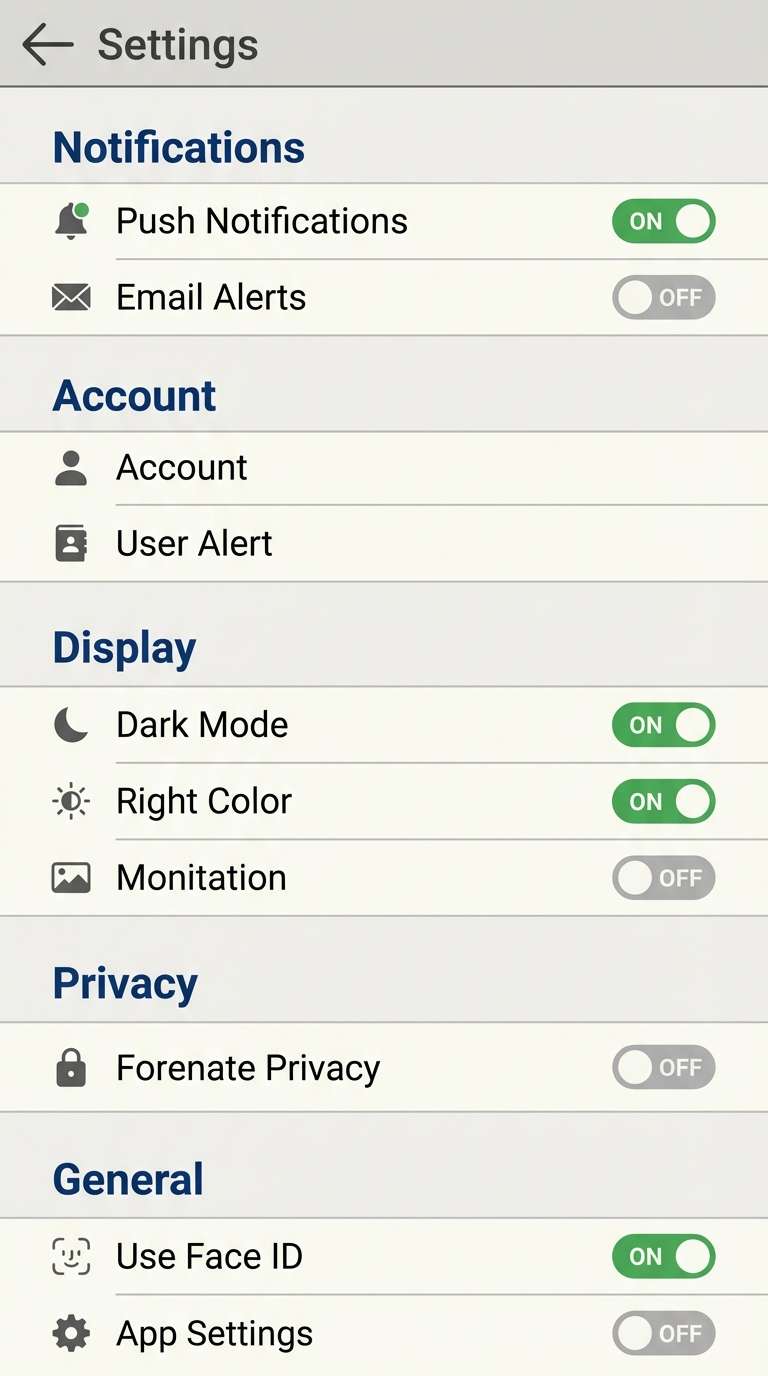Click the Right Color sun icon
768x1376 pixels.
tap(69, 801)
